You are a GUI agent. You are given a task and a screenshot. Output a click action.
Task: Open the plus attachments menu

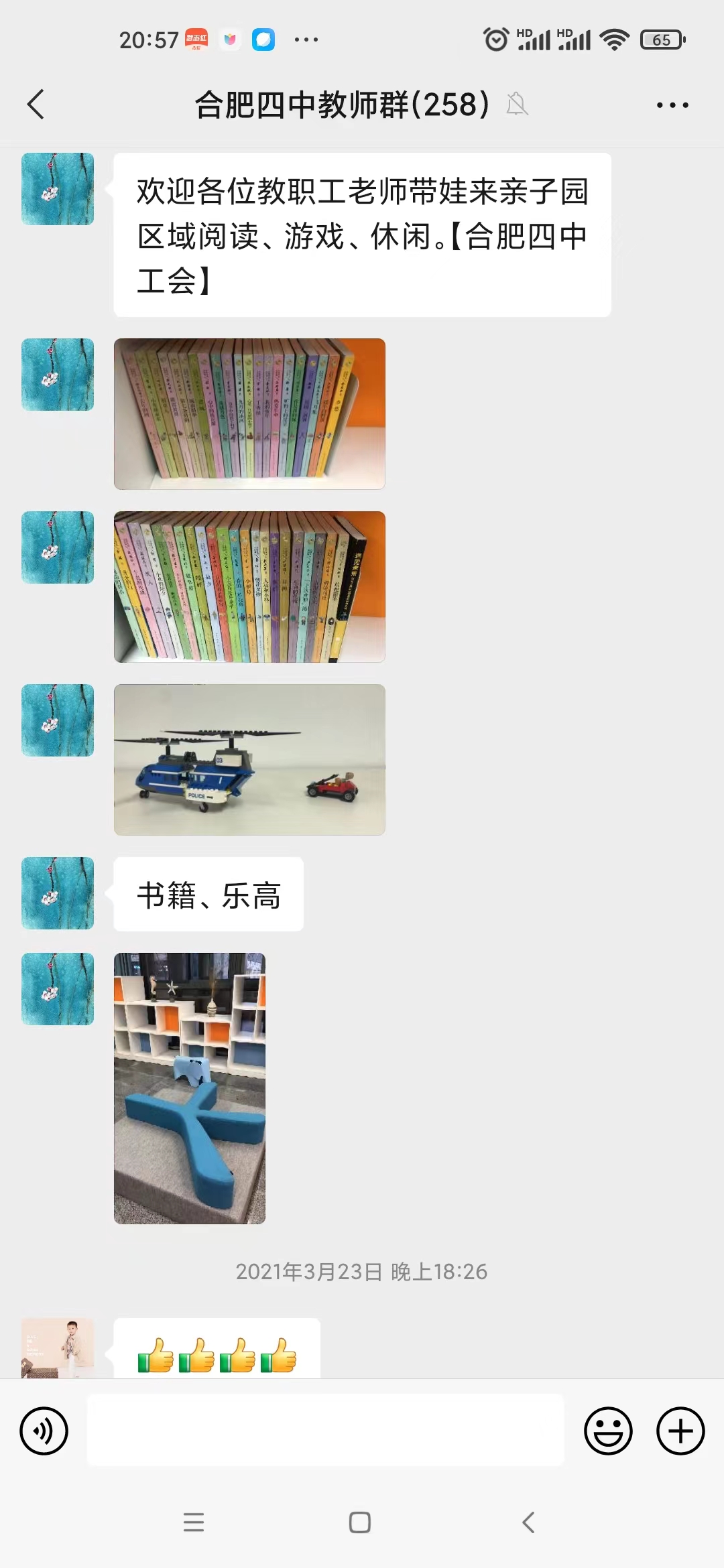tap(680, 1431)
